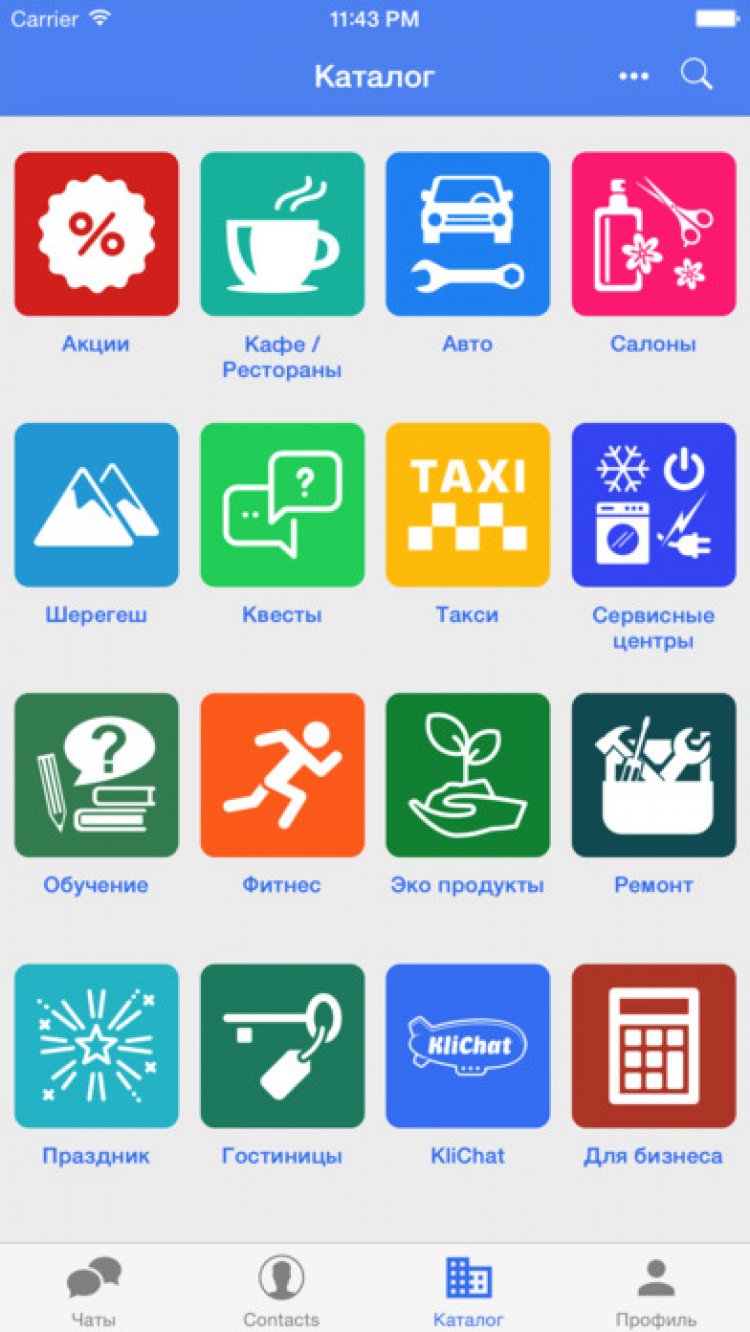The width and height of the screenshot is (750, 1332).
Task: Open the Сервисные центры category
Action: pyautogui.click(x=653, y=504)
